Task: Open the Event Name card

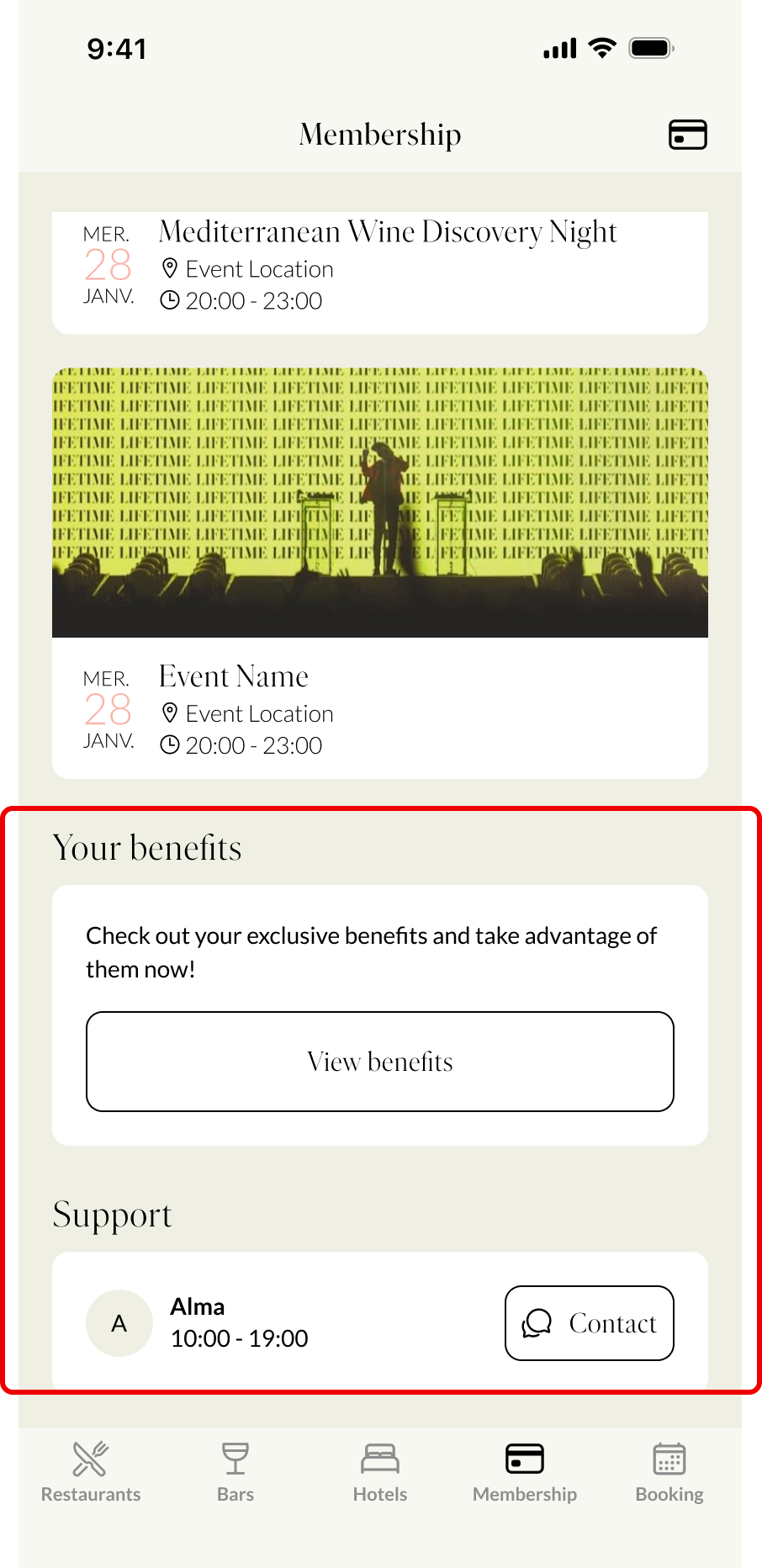Action: [x=379, y=572]
